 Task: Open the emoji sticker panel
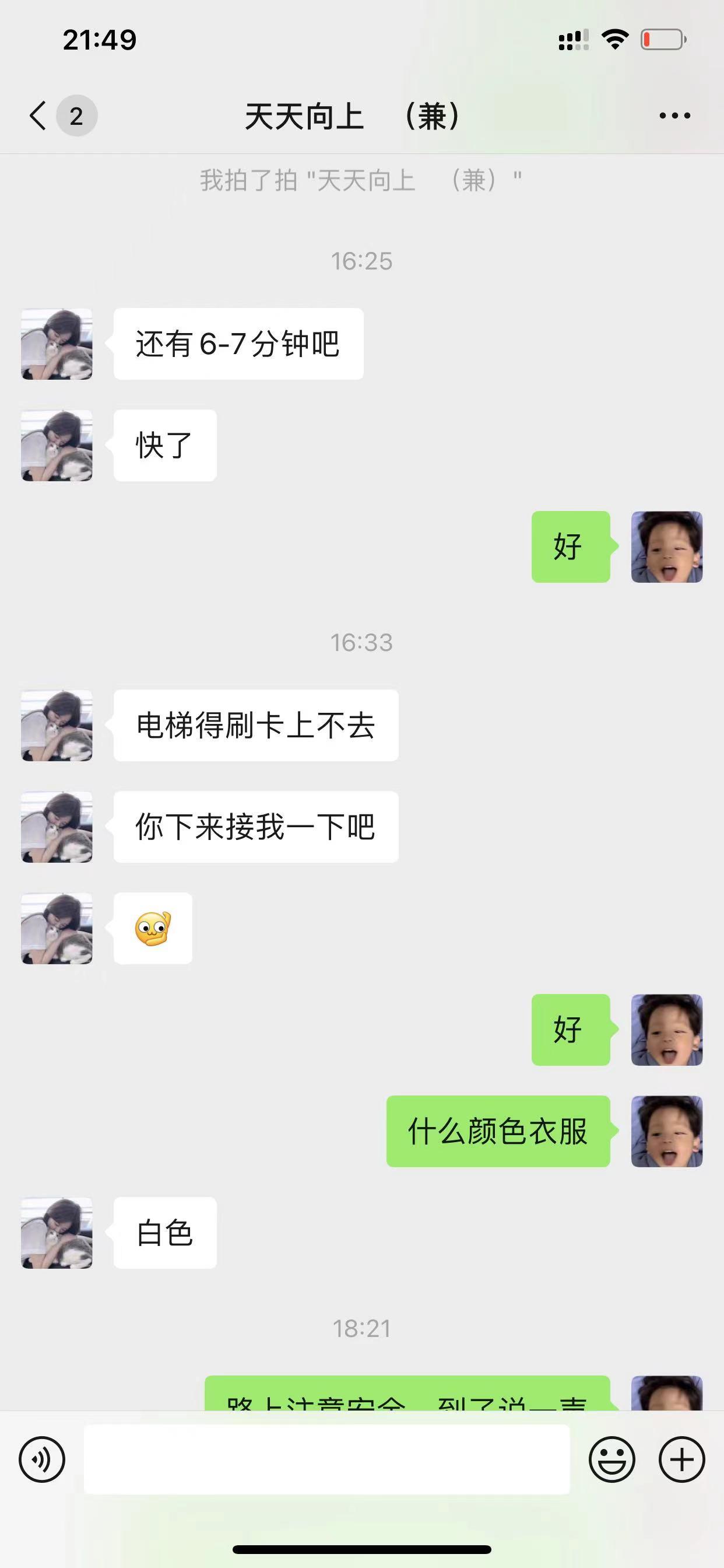(611, 1459)
